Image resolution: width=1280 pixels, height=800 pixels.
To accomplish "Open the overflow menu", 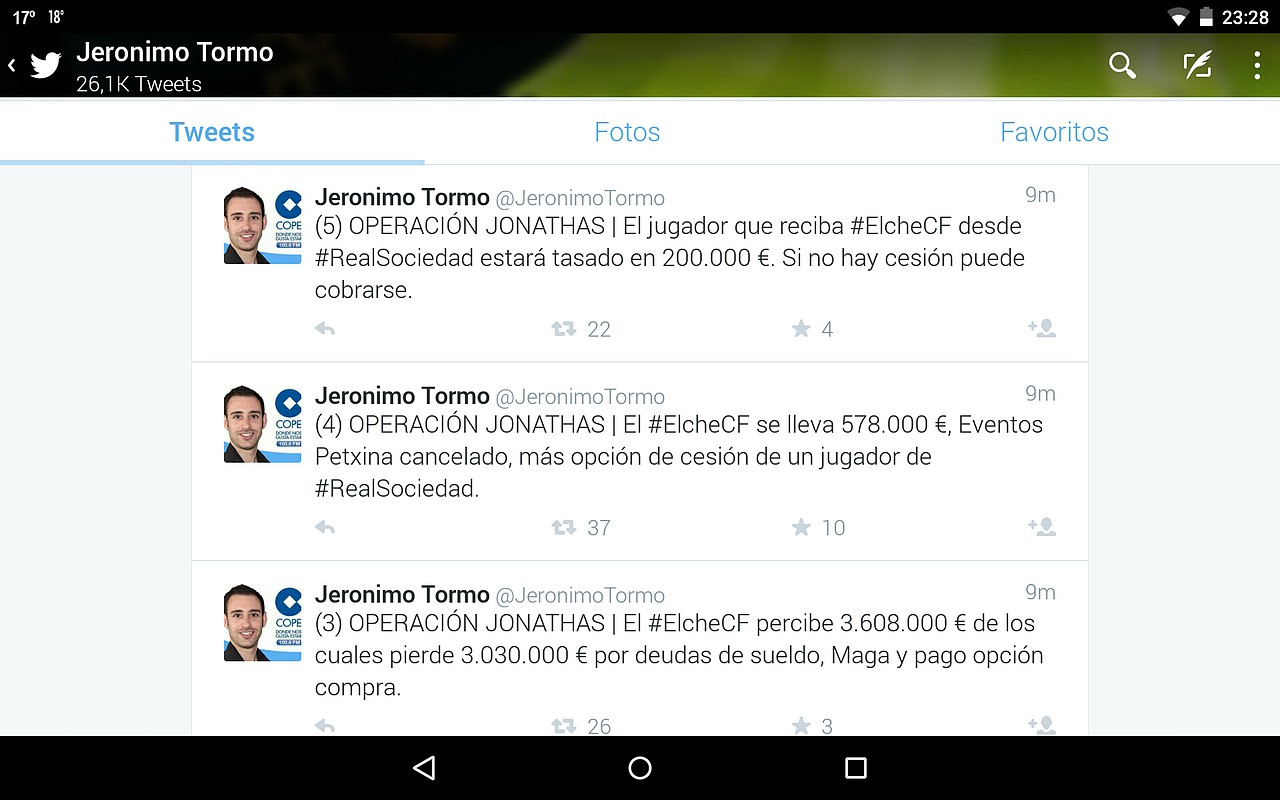I will tap(1257, 66).
